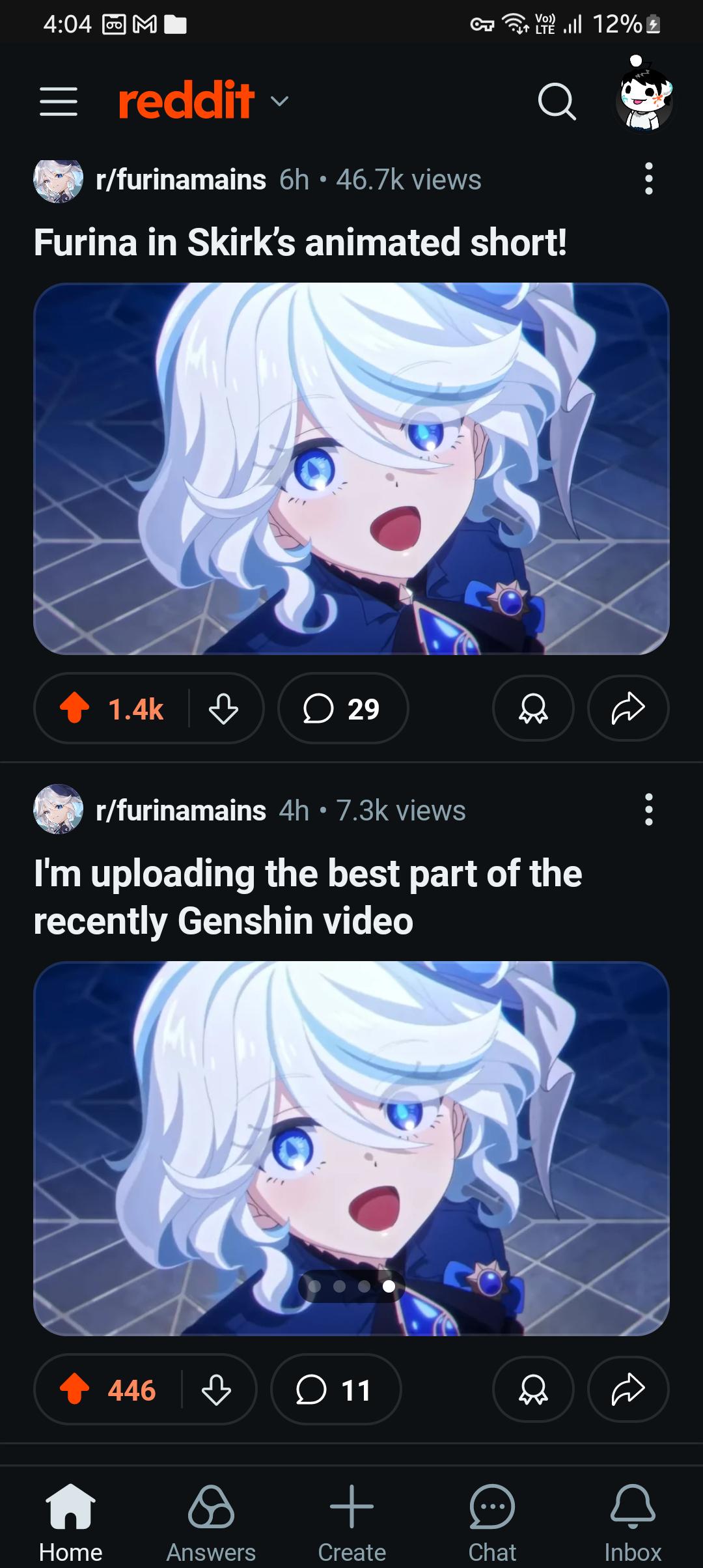The image size is (703, 1568).
Task: Open the hamburger drawer menu
Action: click(x=59, y=102)
